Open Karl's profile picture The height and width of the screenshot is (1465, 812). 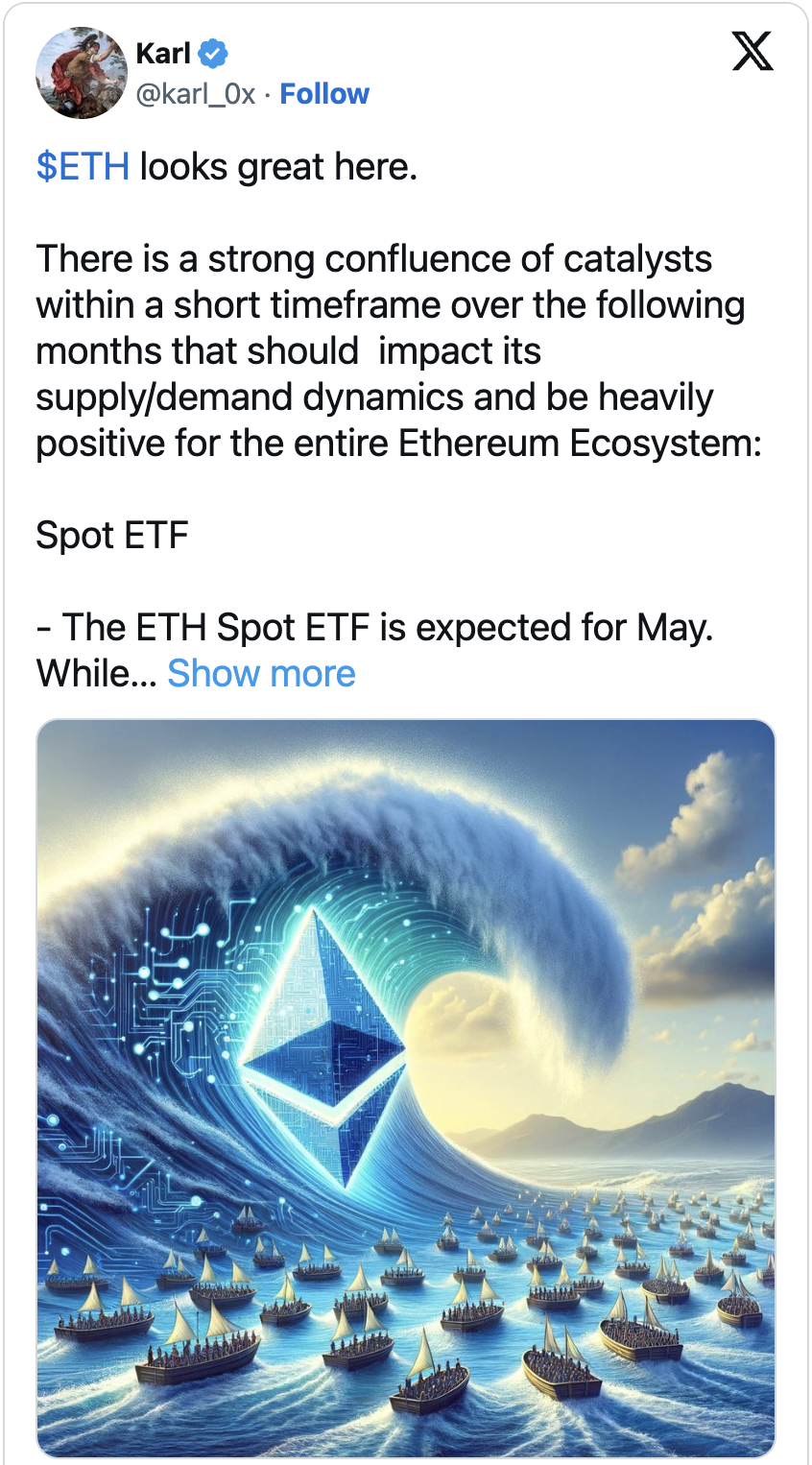tap(81, 73)
